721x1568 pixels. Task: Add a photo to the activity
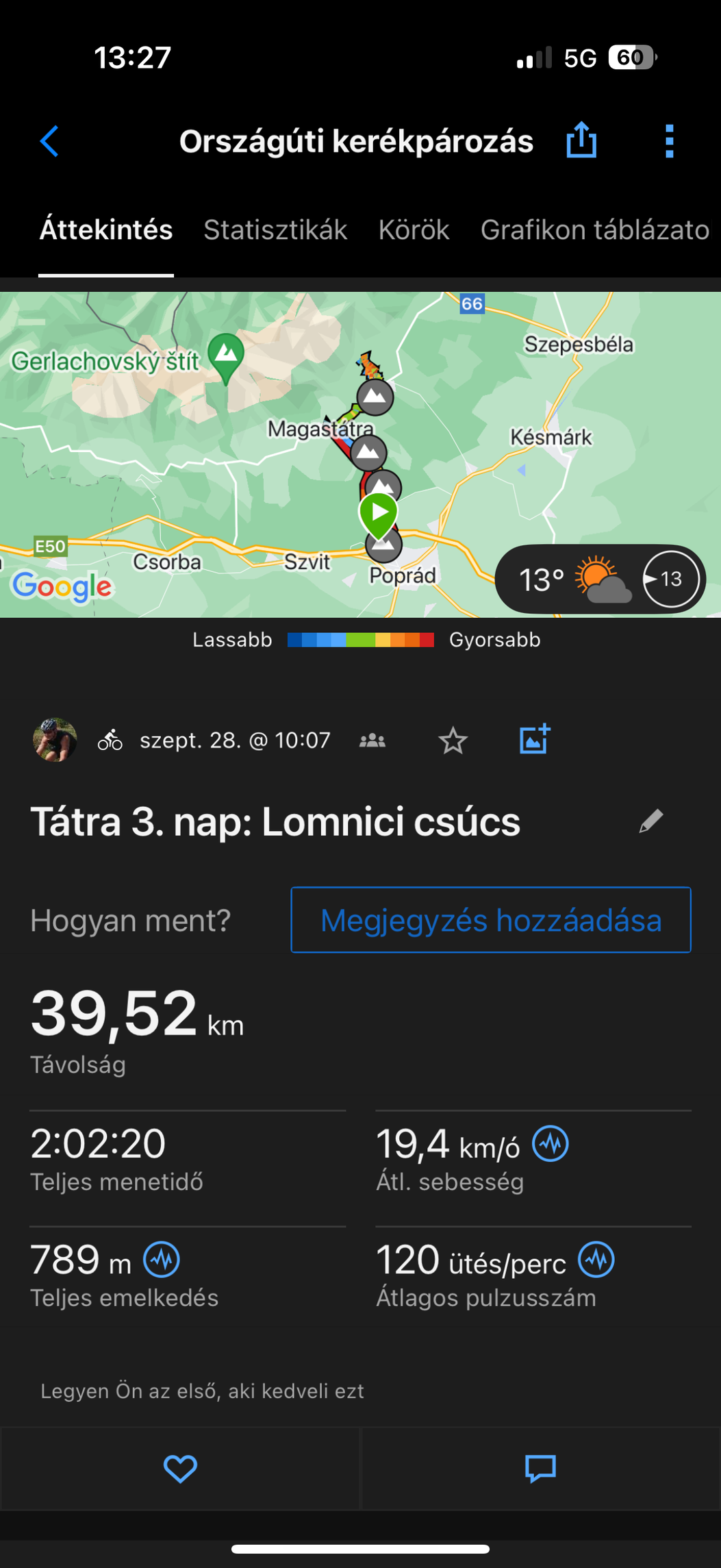coord(534,740)
